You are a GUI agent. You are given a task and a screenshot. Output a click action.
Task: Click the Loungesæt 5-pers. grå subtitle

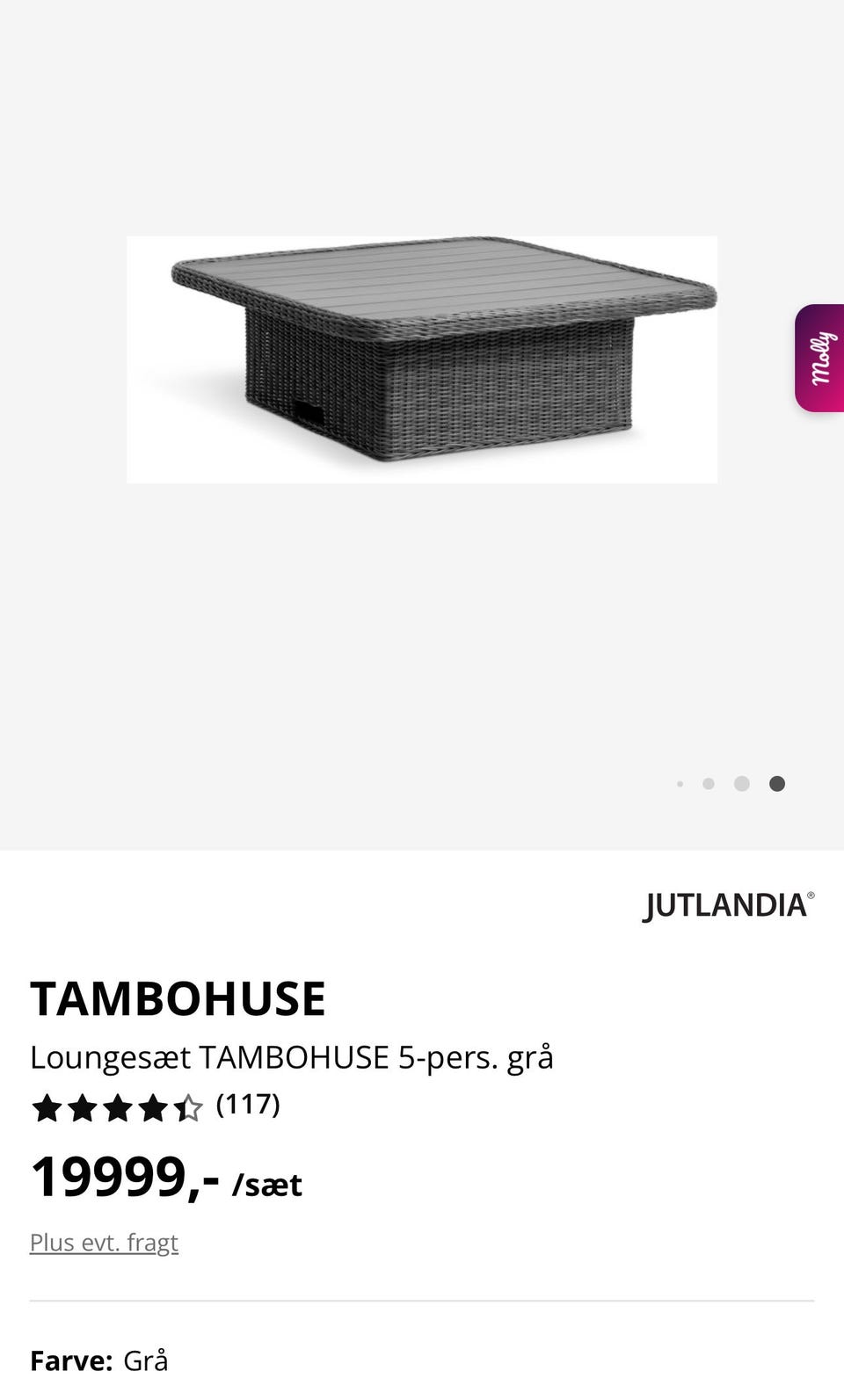(292, 1056)
